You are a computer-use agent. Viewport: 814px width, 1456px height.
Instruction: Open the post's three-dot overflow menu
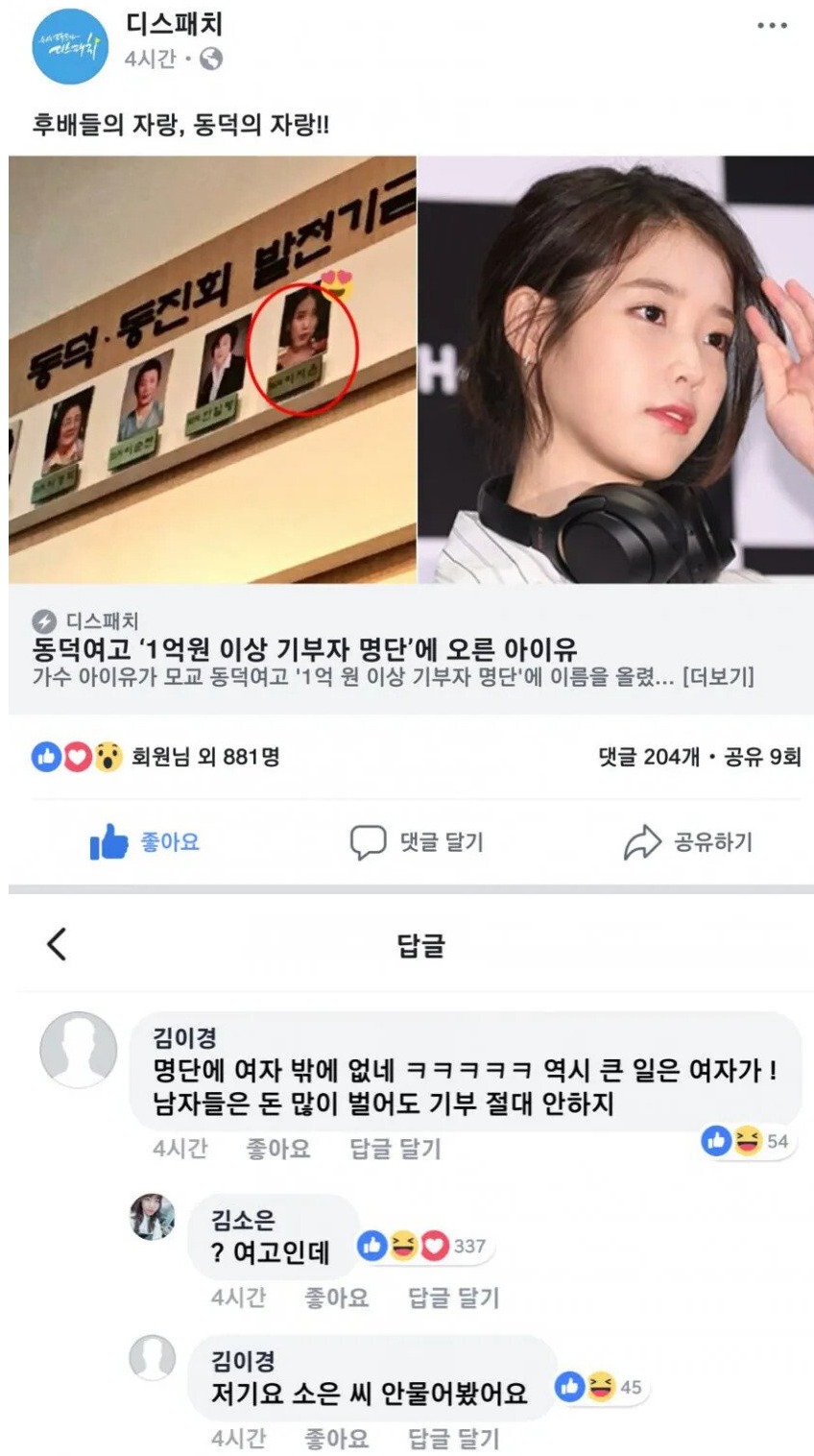772,26
